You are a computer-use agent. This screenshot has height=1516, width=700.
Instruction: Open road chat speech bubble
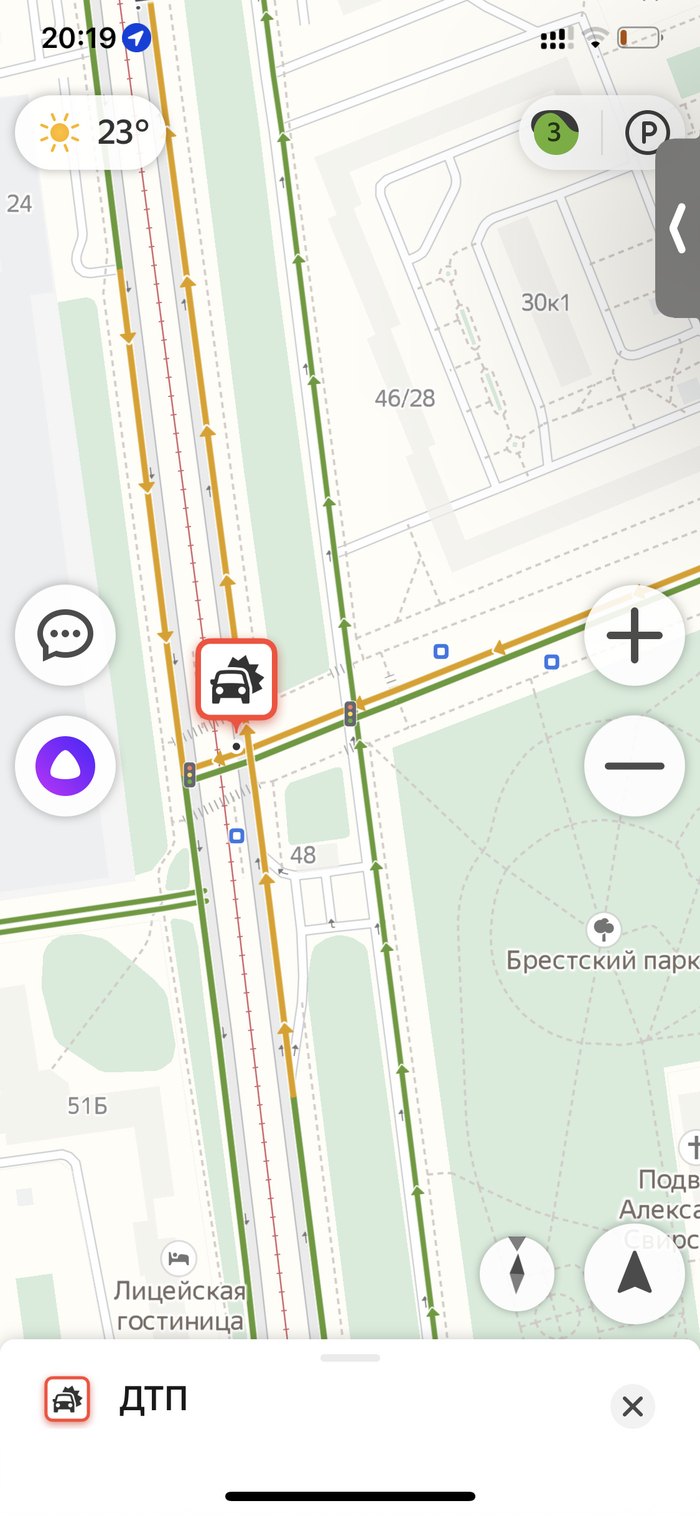point(65,634)
